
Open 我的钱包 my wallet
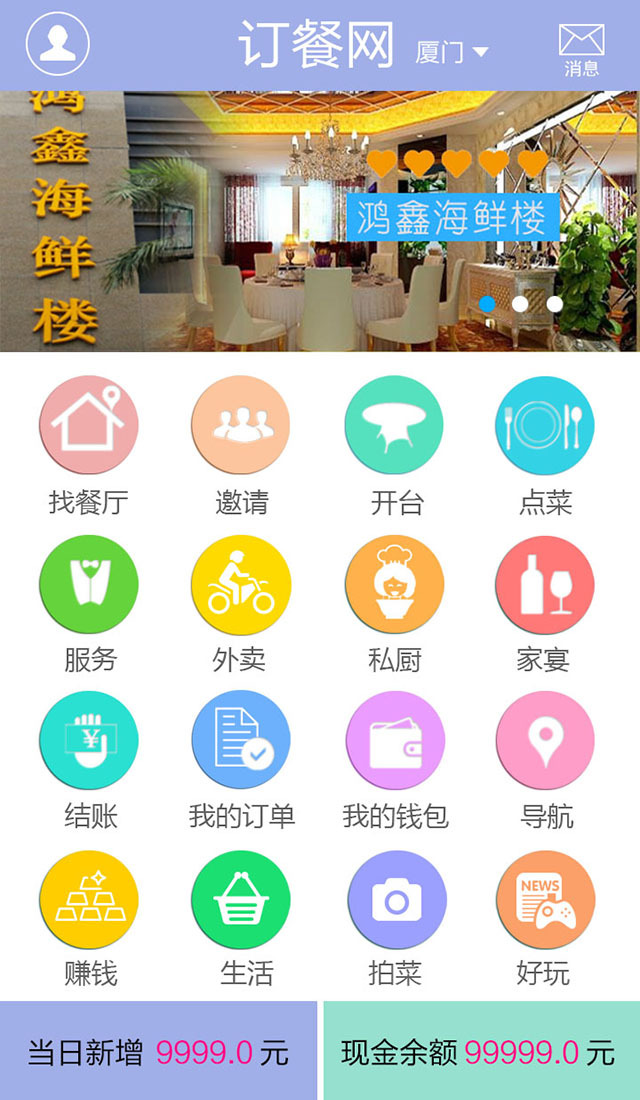click(394, 741)
